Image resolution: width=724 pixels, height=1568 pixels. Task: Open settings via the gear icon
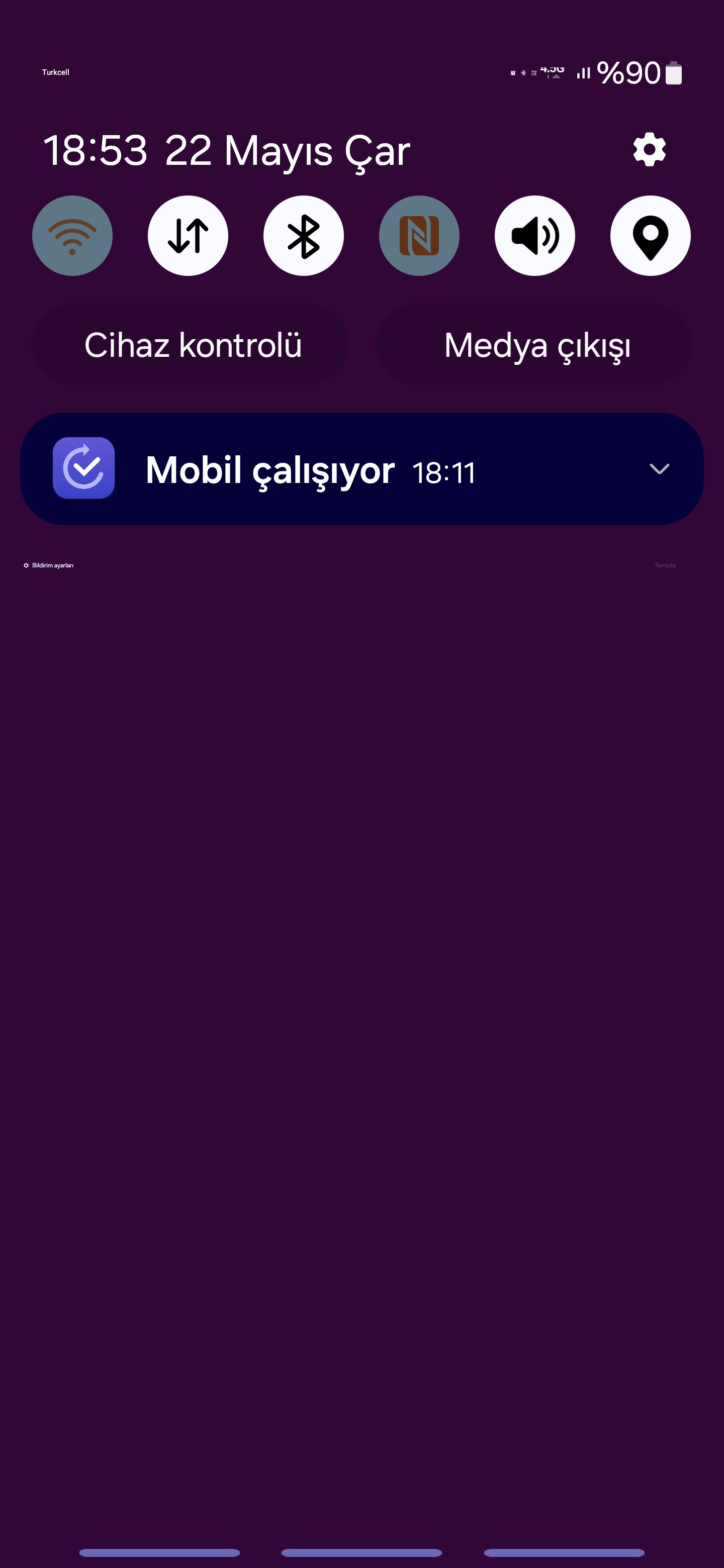pyautogui.click(x=649, y=150)
